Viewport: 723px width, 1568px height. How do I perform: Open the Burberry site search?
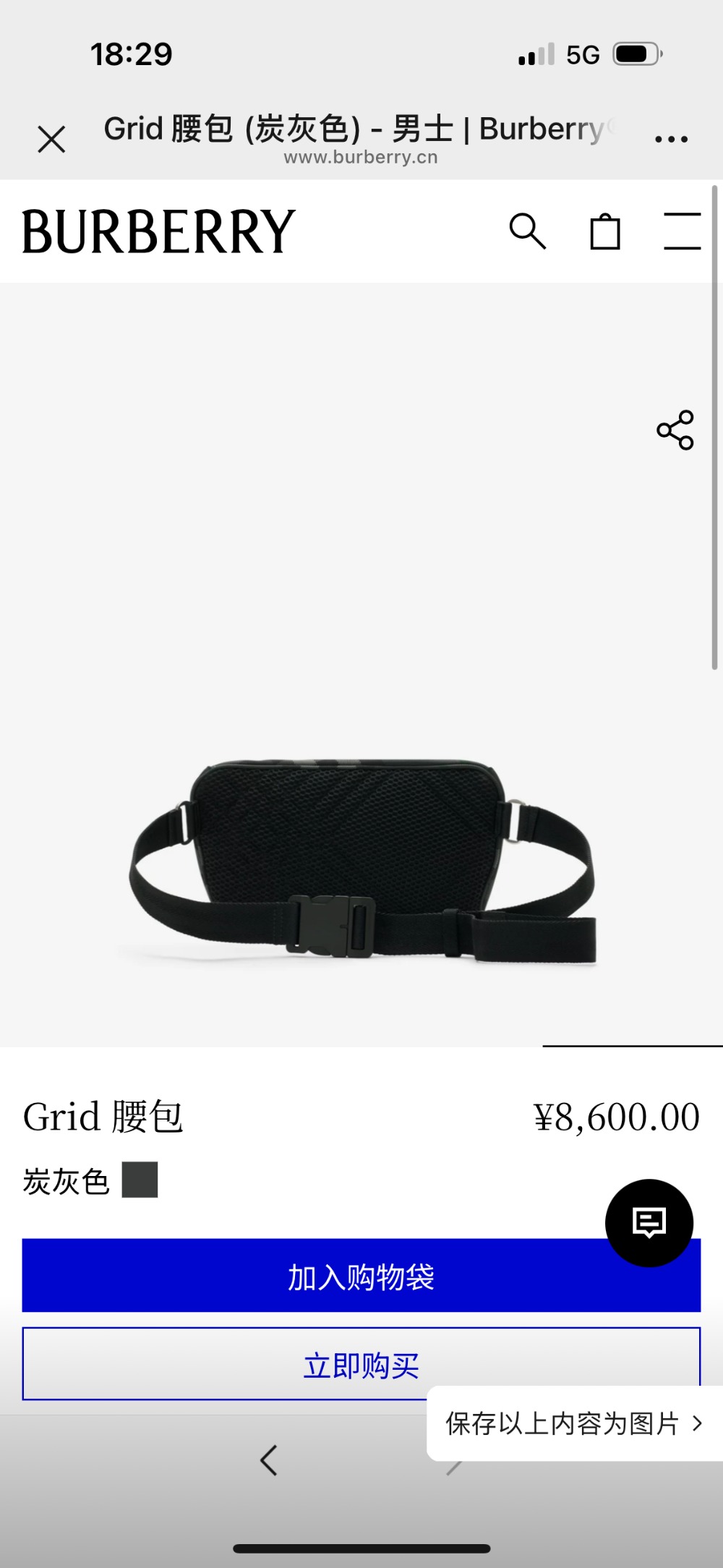[x=528, y=231]
